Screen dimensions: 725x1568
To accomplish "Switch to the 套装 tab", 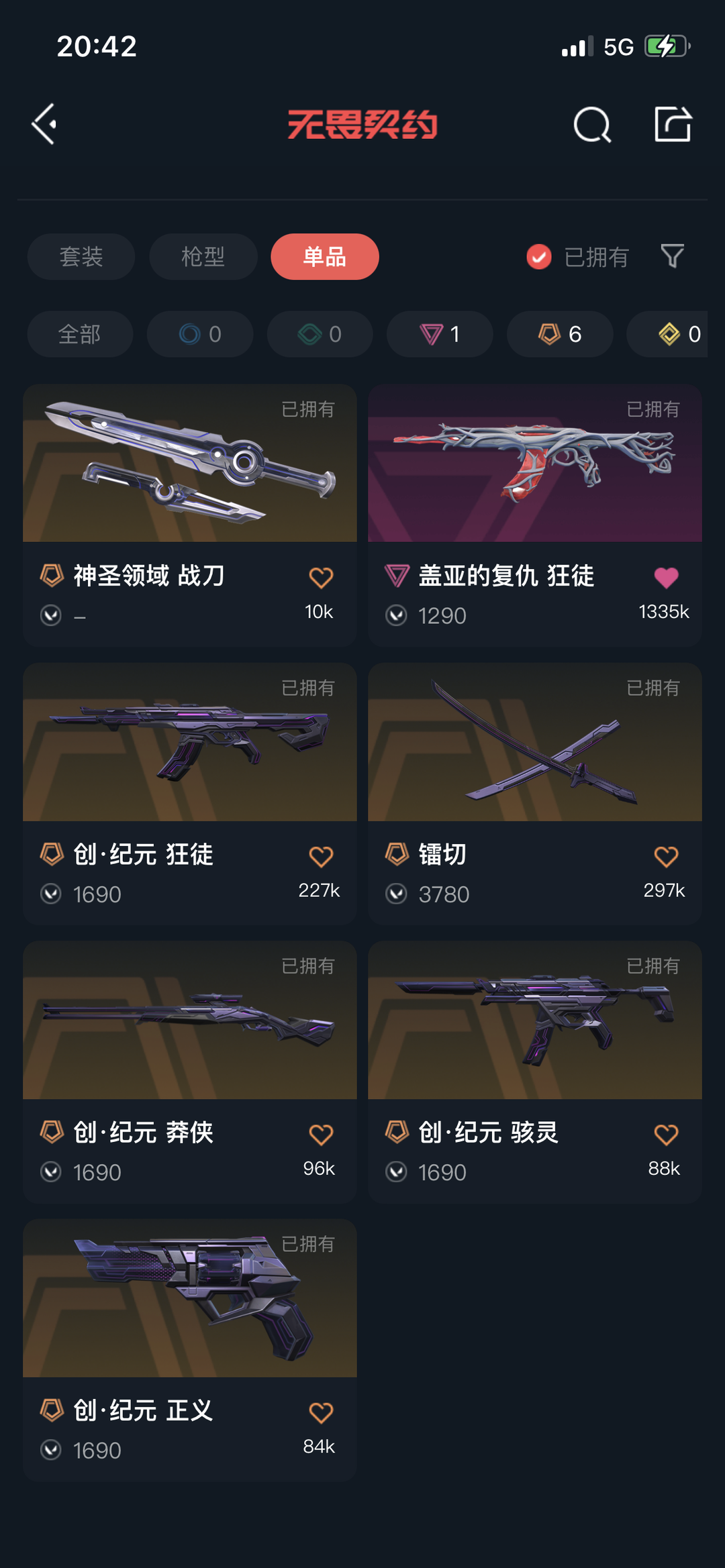I will (81, 256).
